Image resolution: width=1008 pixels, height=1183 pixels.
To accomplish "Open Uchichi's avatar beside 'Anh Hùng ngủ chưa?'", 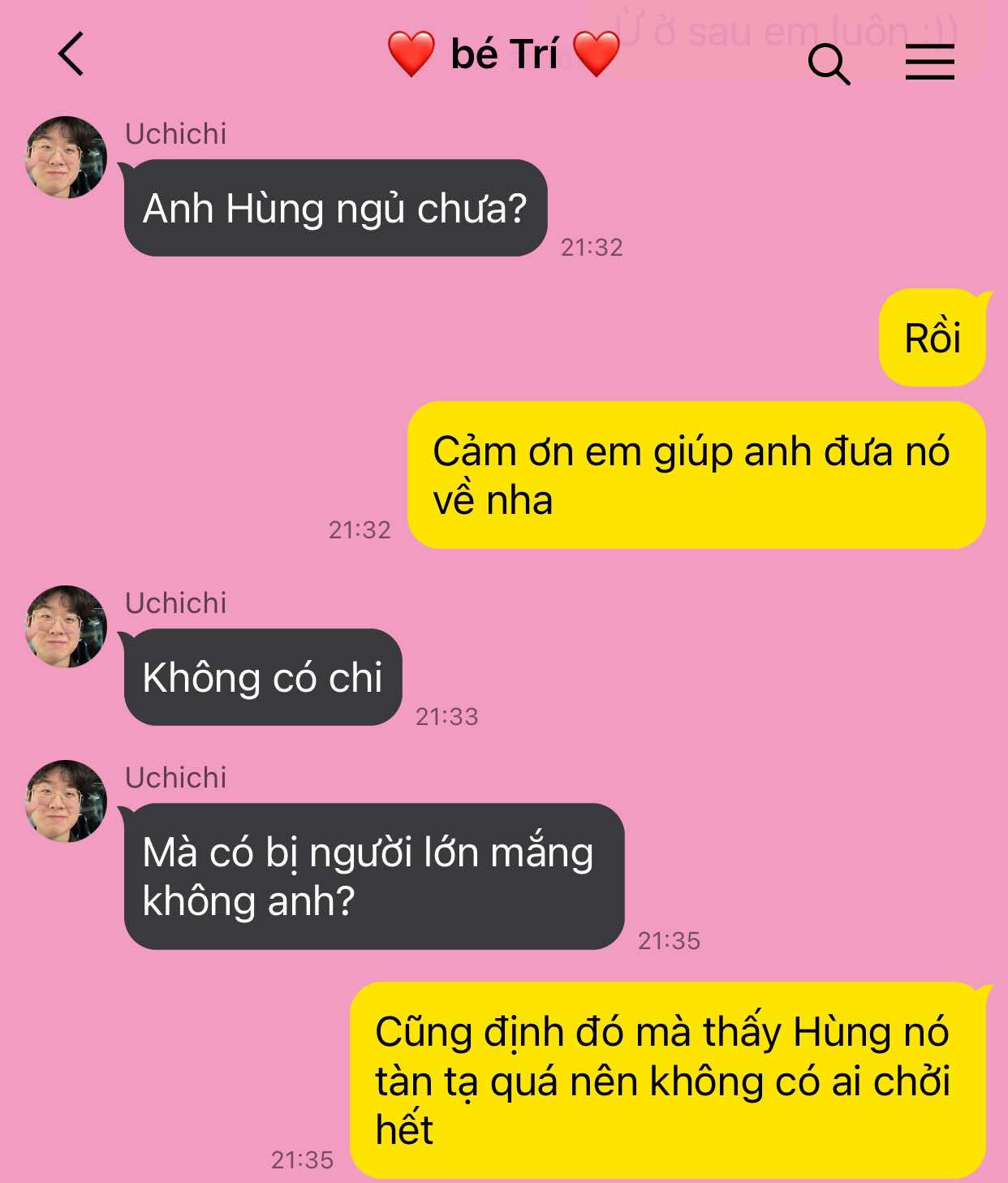I will [66, 157].
